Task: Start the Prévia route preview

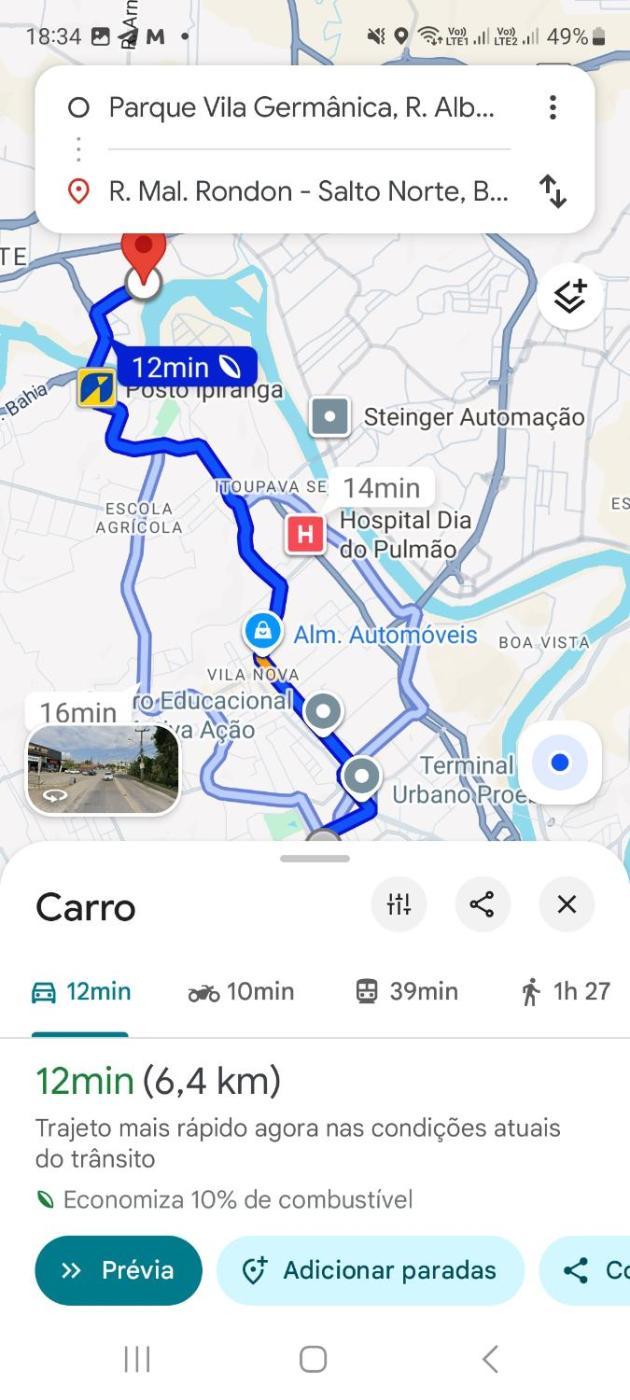Action: pyautogui.click(x=118, y=1270)
